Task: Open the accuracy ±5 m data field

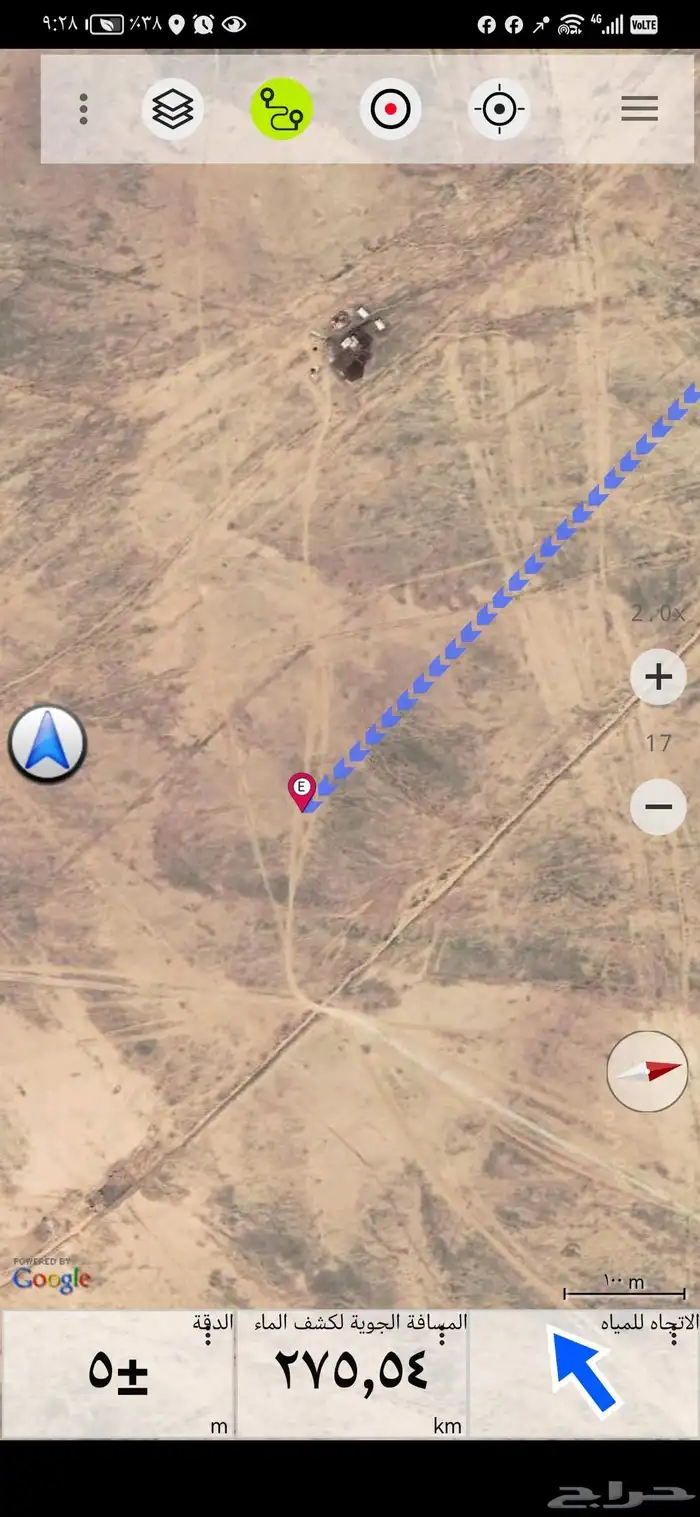Action: click(118, 1374)
